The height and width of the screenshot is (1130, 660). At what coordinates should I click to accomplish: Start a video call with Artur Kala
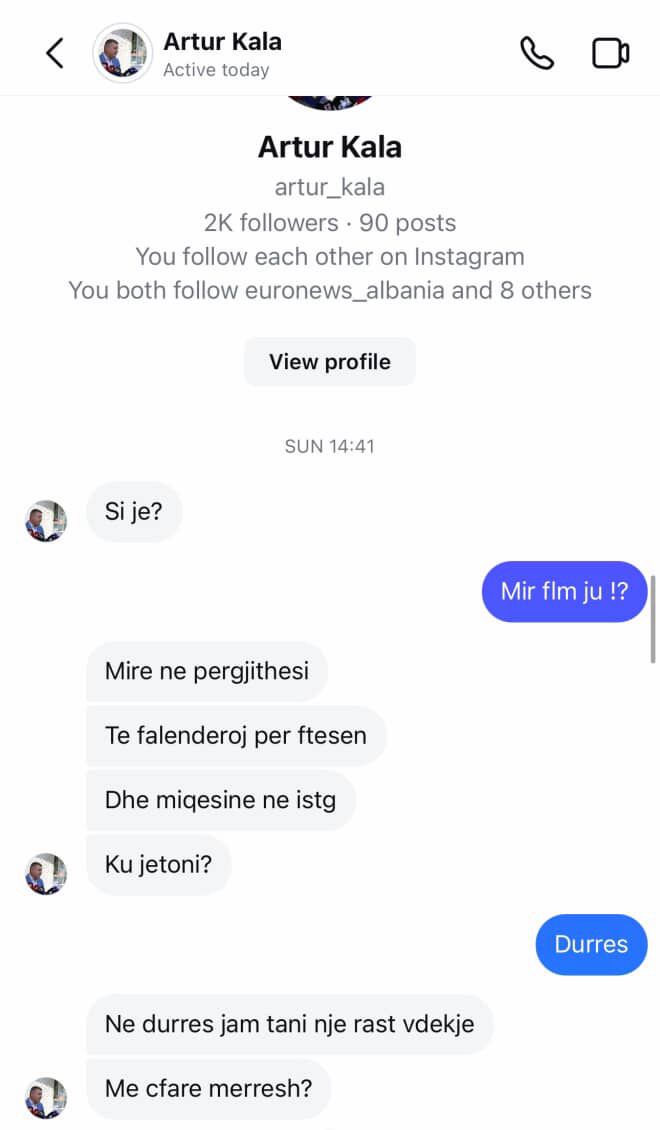pos(610,53)
